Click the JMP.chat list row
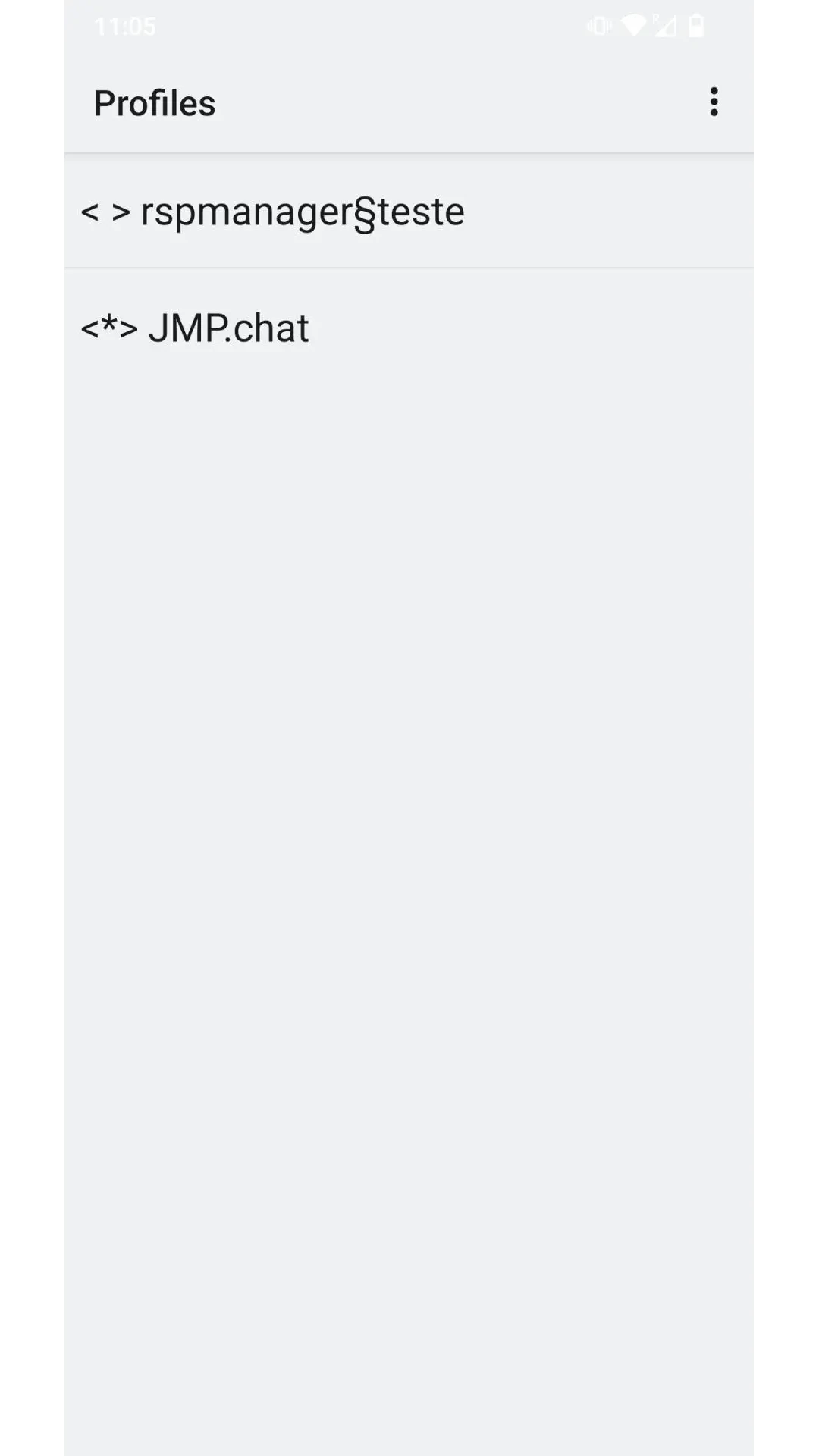This screenshot has height=1456, width=819. click(409, 328)
